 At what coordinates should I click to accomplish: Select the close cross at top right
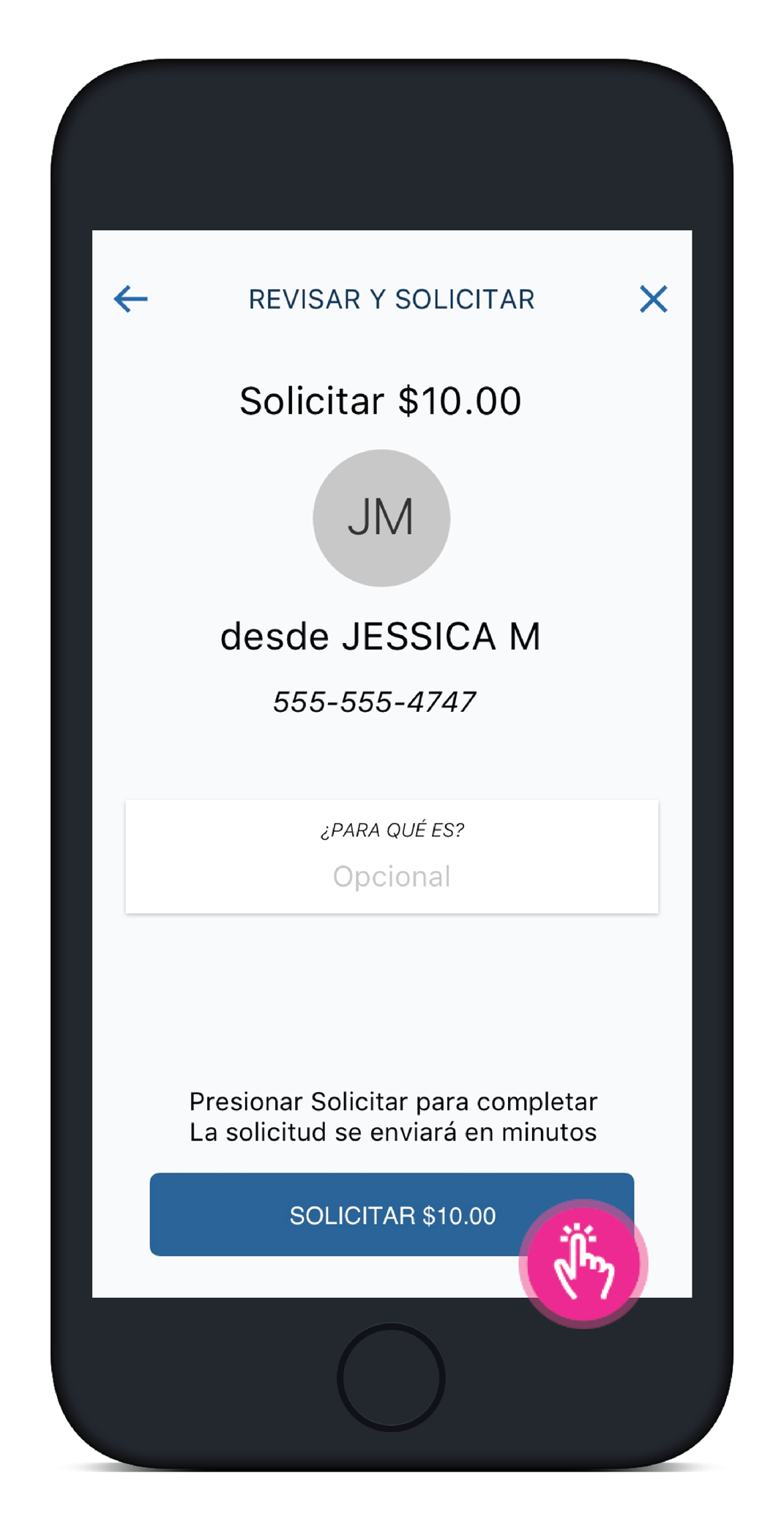(652, 299)
